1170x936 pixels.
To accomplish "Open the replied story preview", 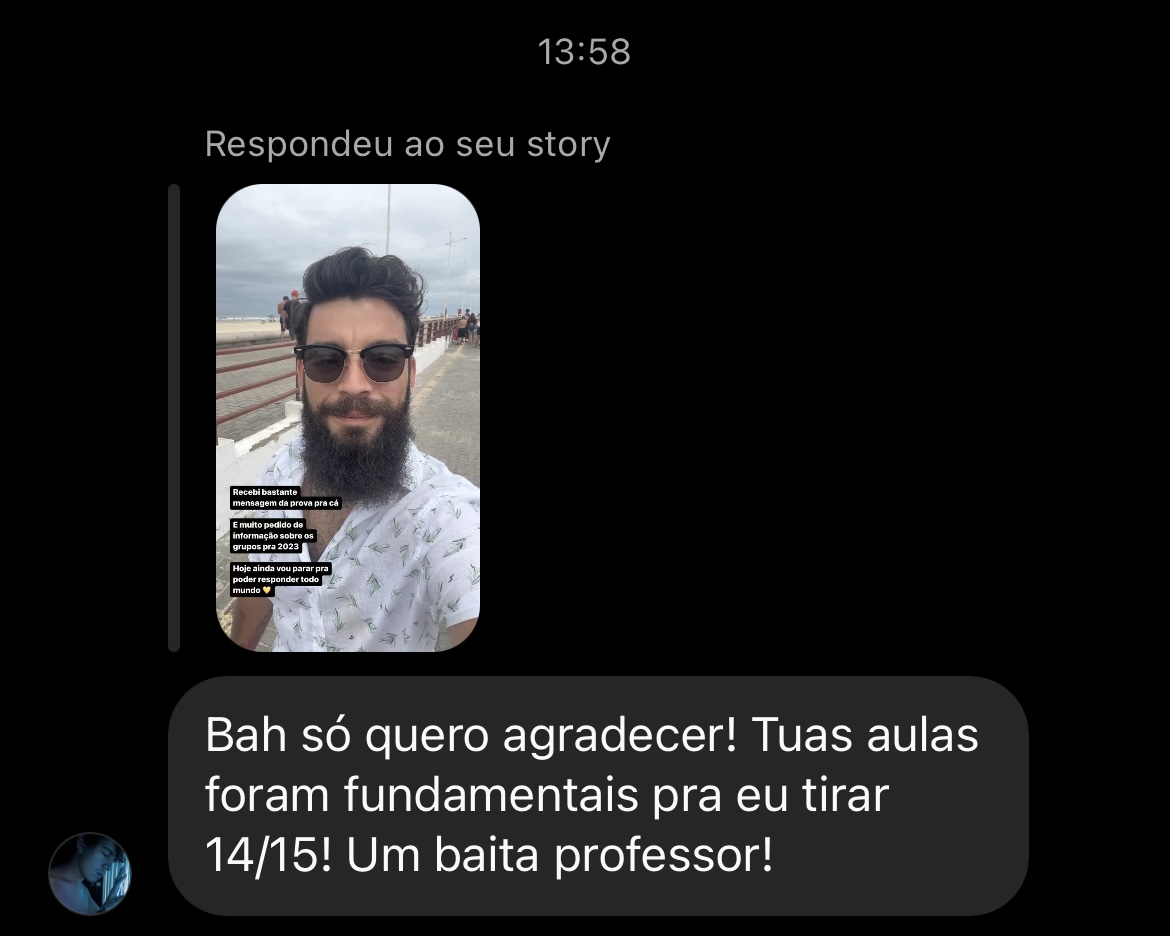I will tap(348, 418).
